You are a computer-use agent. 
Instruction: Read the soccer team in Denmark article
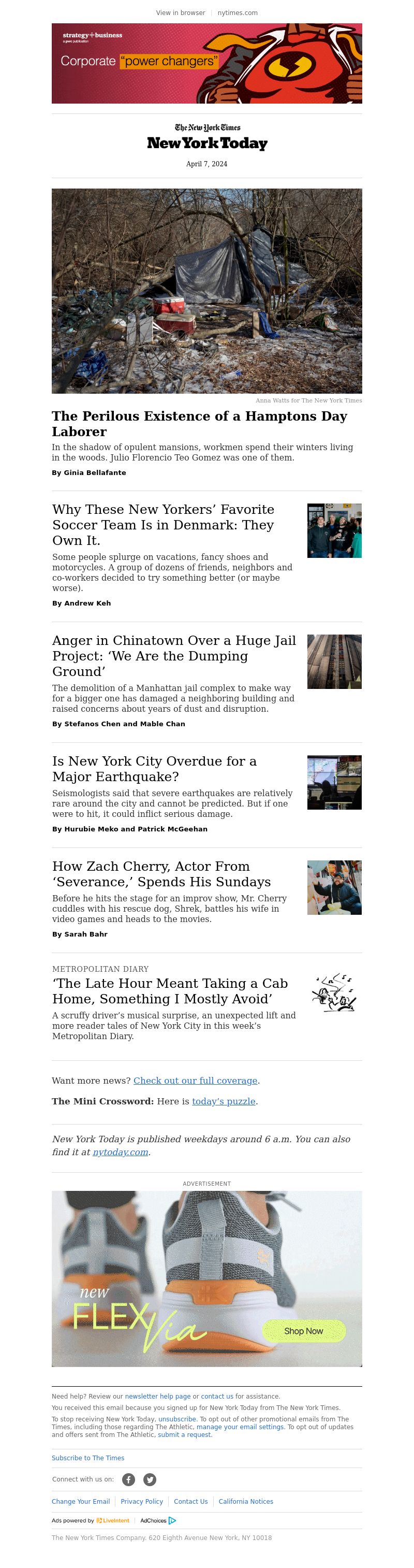pos(163,525)
